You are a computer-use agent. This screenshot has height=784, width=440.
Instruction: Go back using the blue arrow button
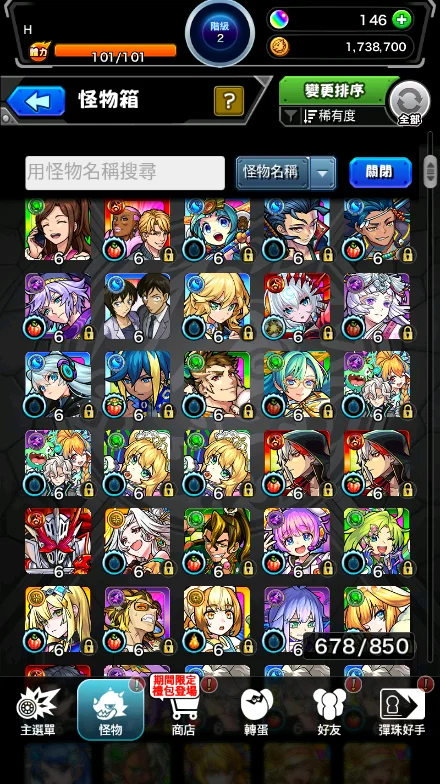pos(36,101)
